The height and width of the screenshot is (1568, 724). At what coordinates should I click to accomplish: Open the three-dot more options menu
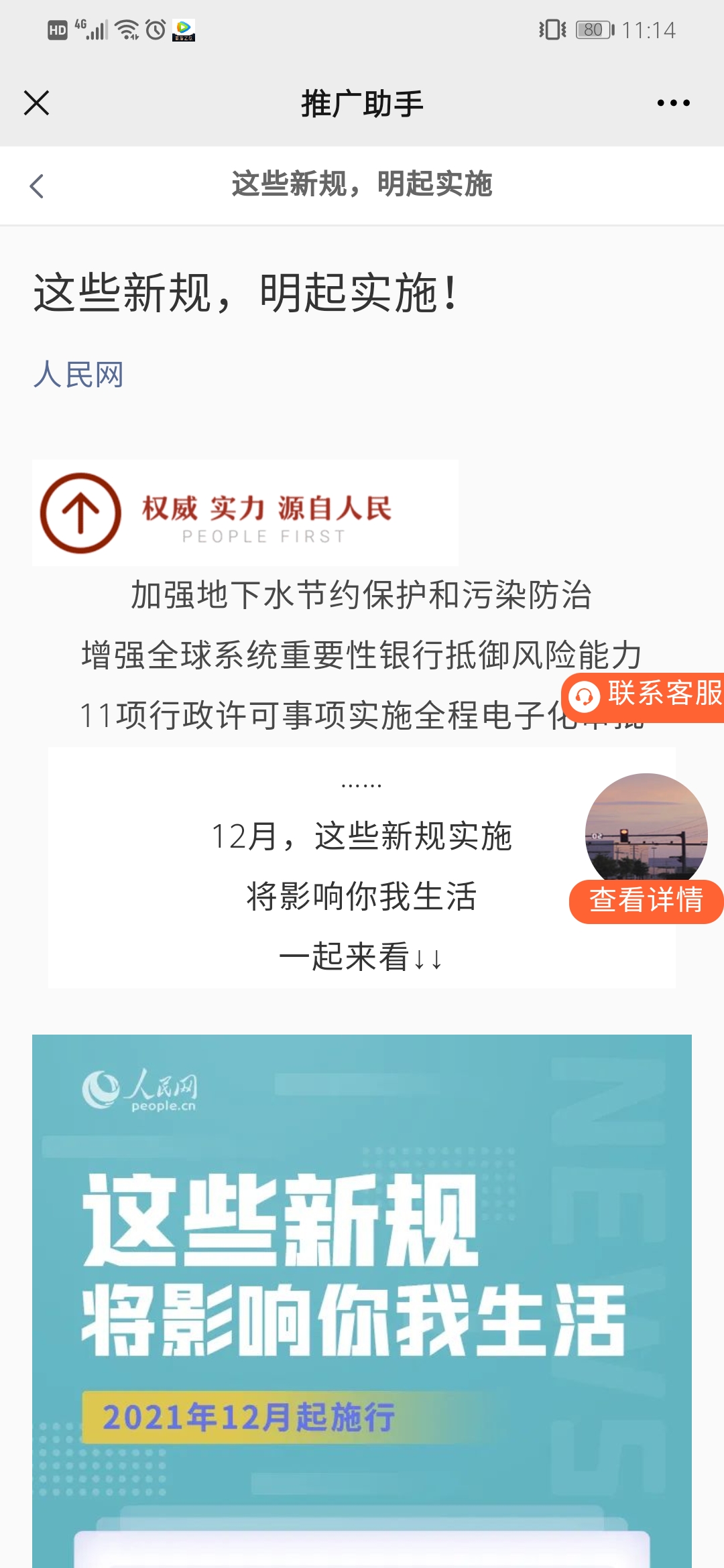673,103
